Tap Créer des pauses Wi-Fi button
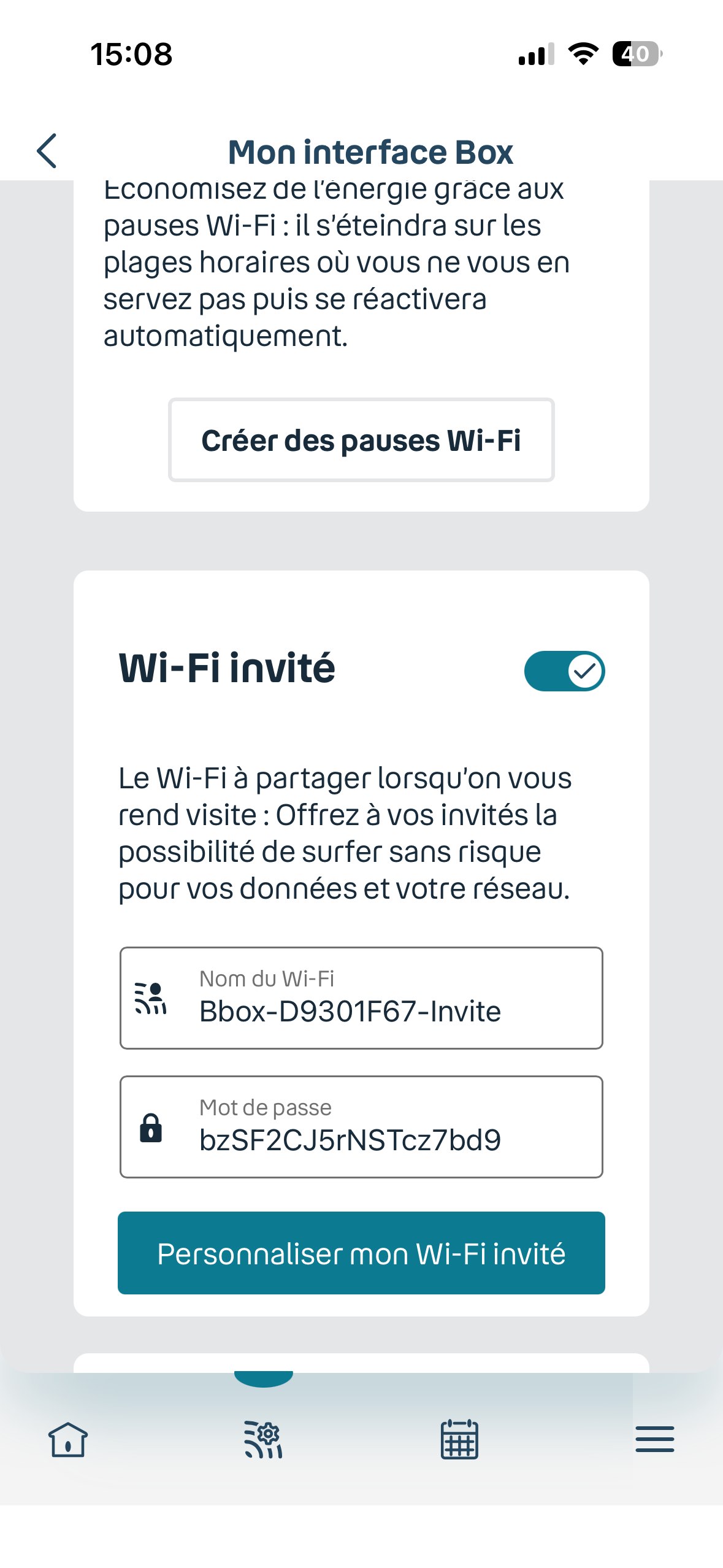Screen dimensions: 723x1568 pos(361,440)
